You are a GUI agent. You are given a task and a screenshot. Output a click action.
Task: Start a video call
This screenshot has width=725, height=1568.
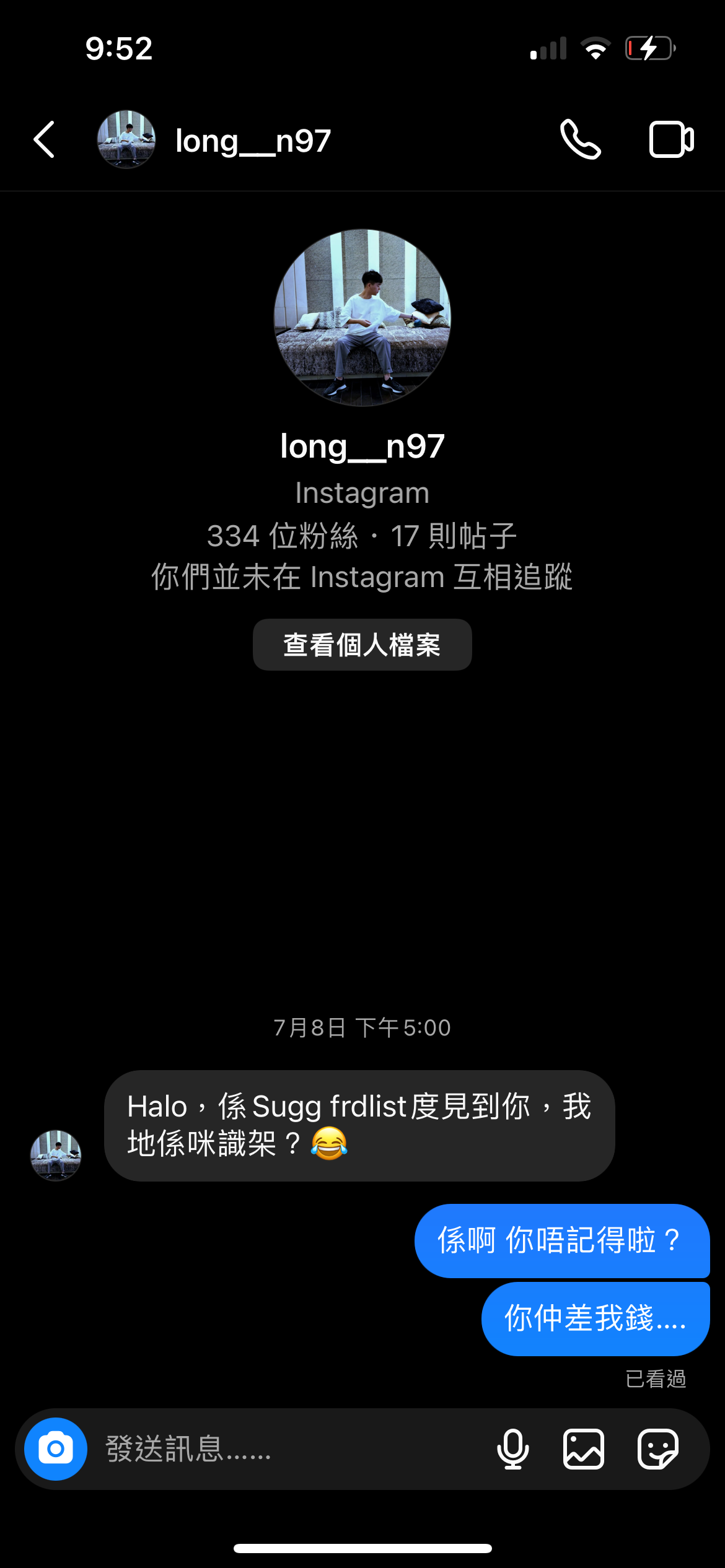(670, 139)
